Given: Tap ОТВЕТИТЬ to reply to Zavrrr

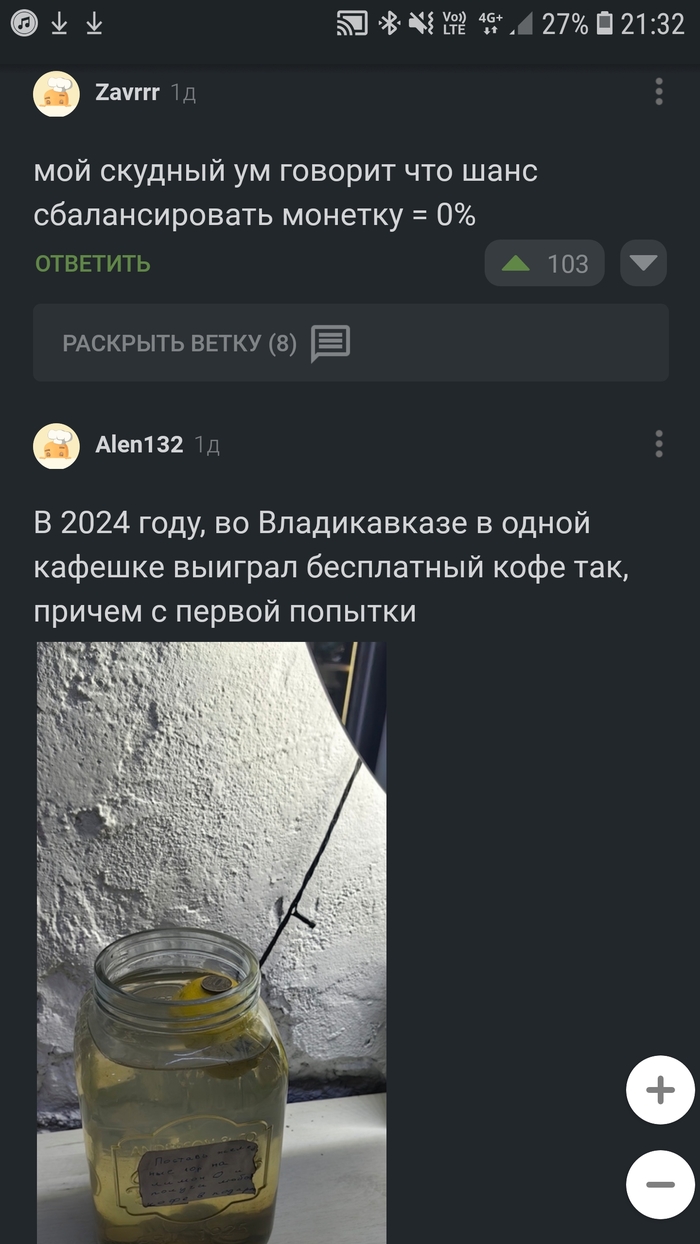Looking at the screenshot, I should tap(93, 264).
